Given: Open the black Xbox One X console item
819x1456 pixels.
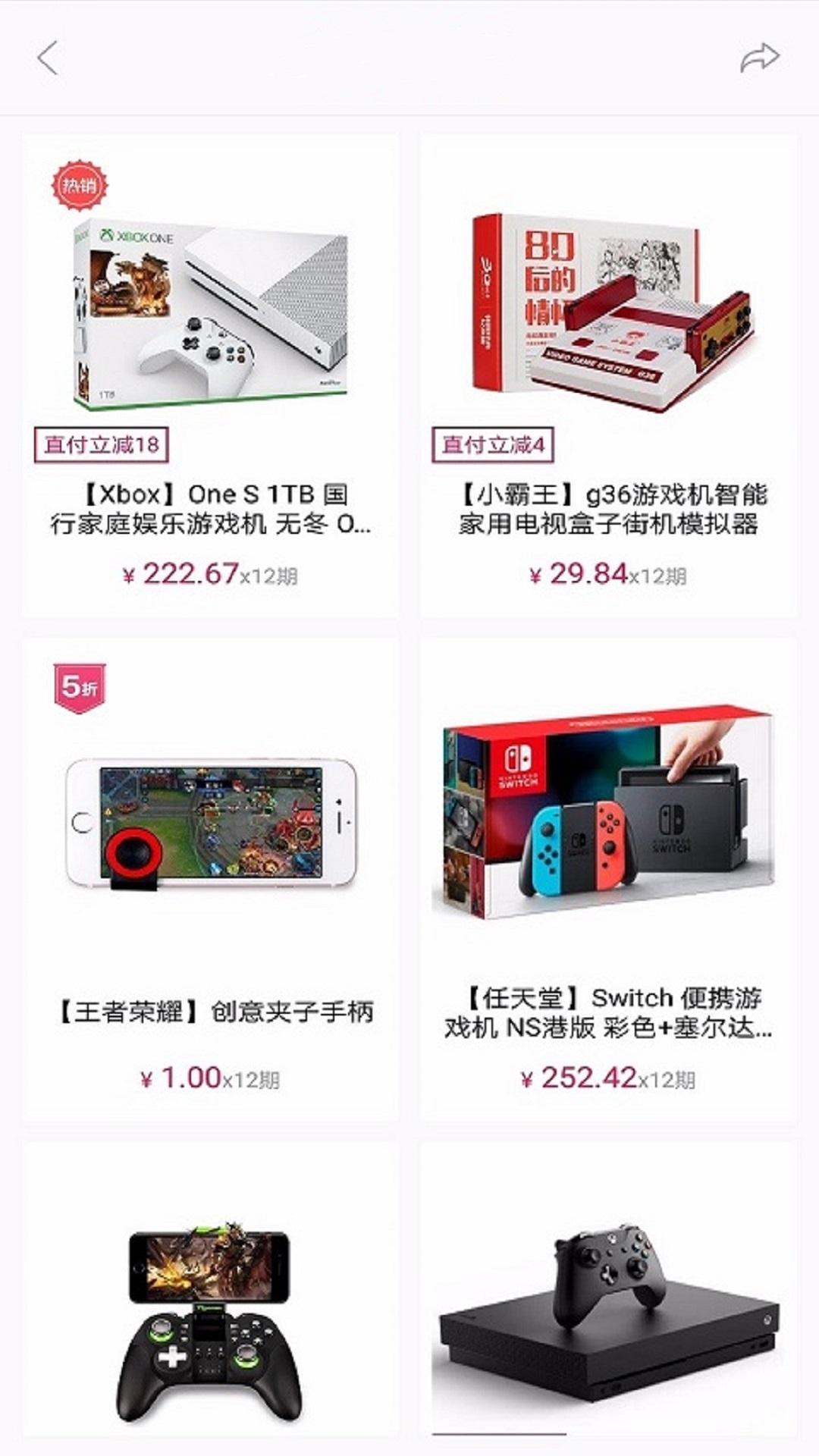Looking at the screenshot, I should pos(609,1289).
